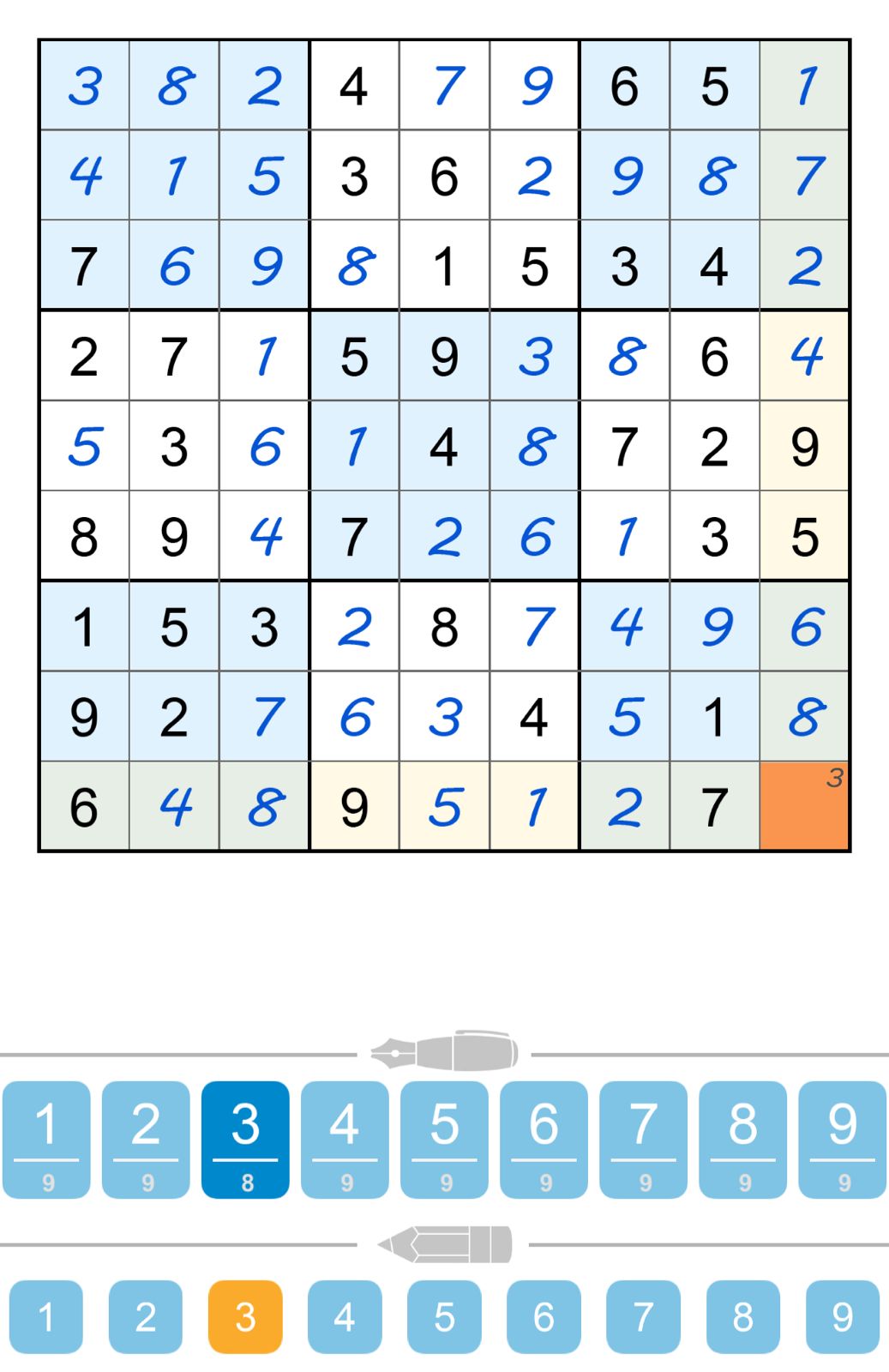Click the 6 in the top-right grid corner area
The height and width of the screenshot is (1372, 889).
625,86
